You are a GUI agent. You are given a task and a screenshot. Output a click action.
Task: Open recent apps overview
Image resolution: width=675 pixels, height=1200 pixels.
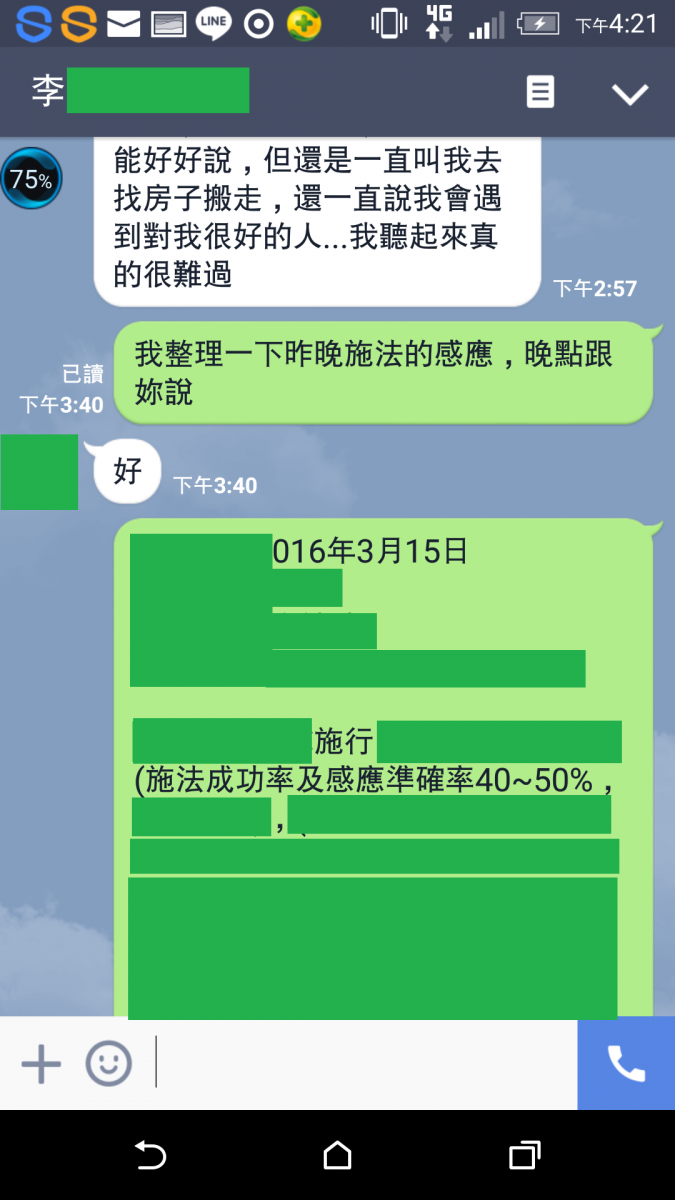pos(524,1156)
